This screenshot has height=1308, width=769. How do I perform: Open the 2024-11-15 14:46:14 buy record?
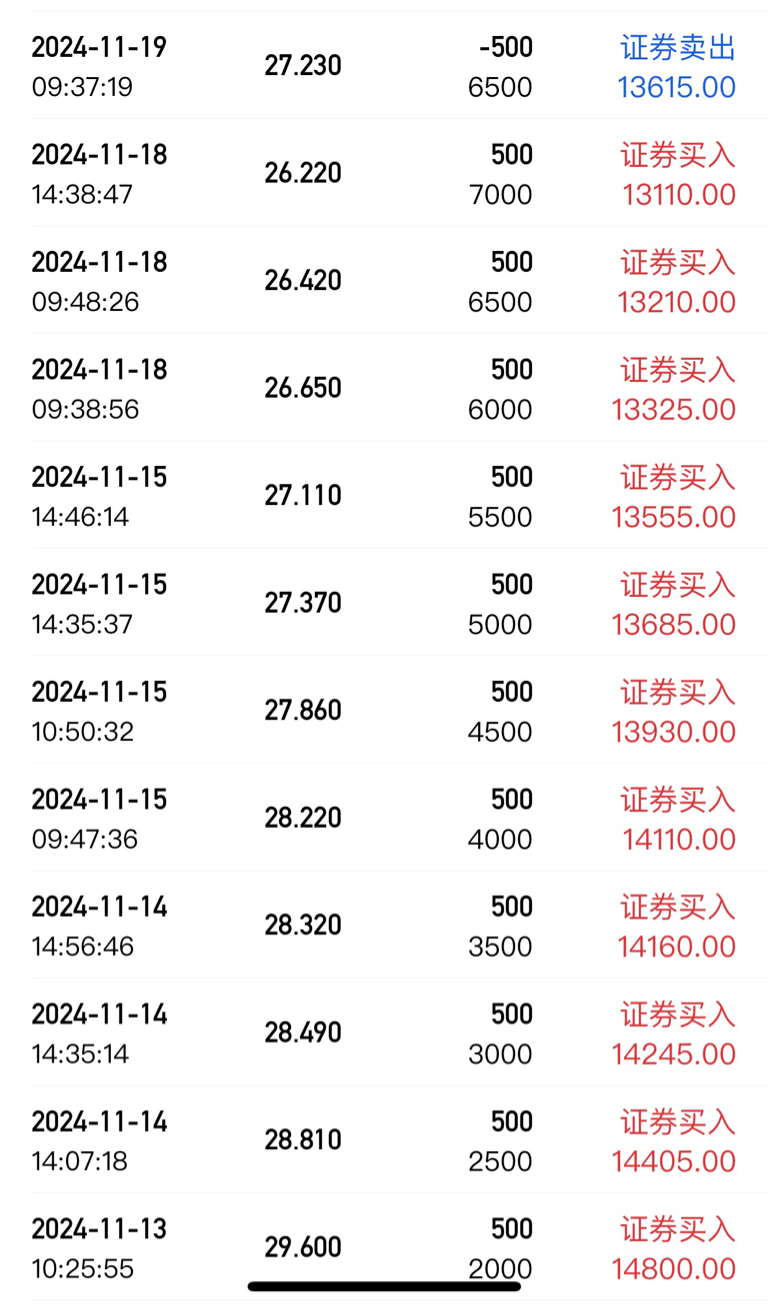[x=384, y=496]
